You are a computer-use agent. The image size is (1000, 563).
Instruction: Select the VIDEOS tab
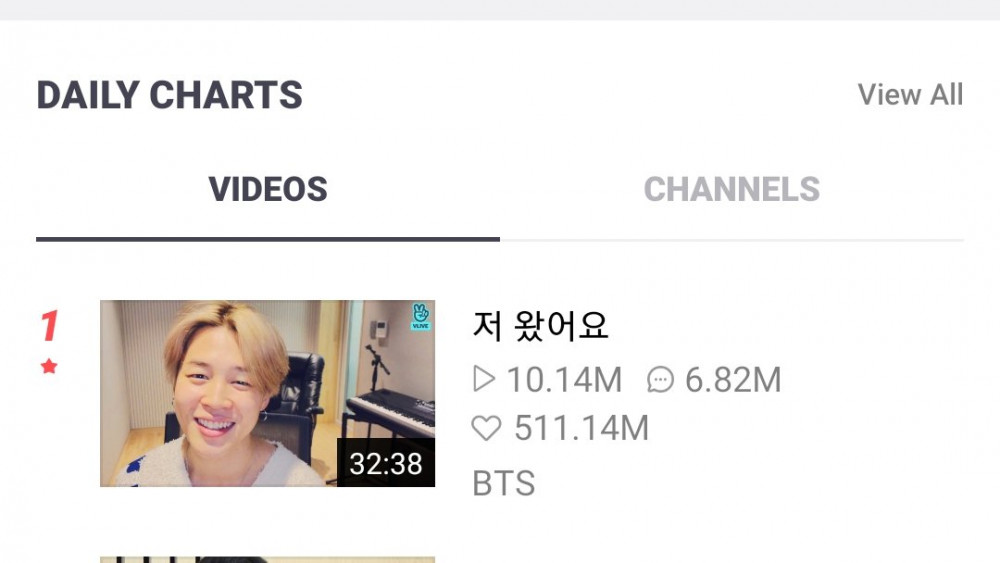click(x=268, y=190)
